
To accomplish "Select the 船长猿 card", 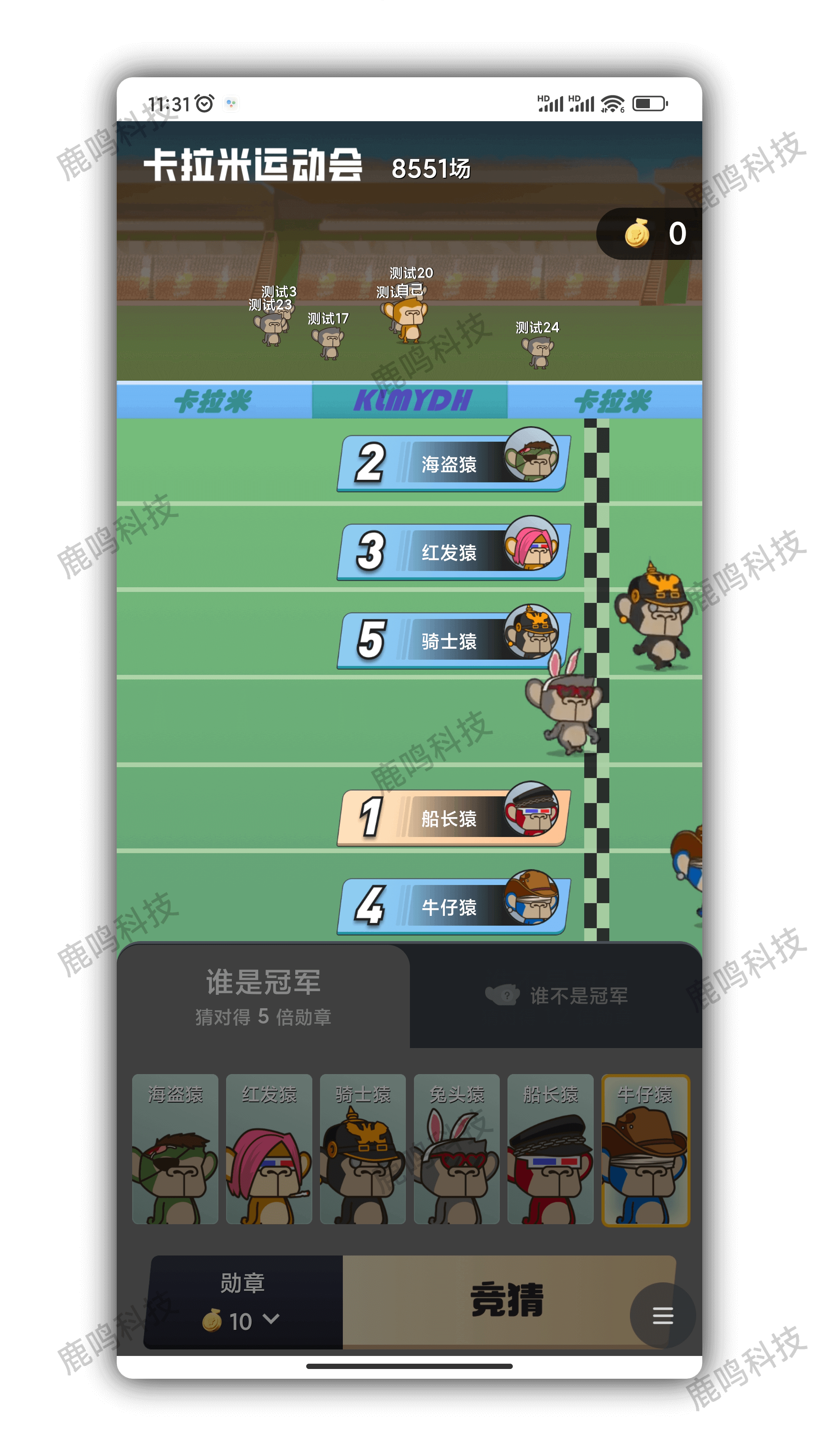I will coord(551,1149).
